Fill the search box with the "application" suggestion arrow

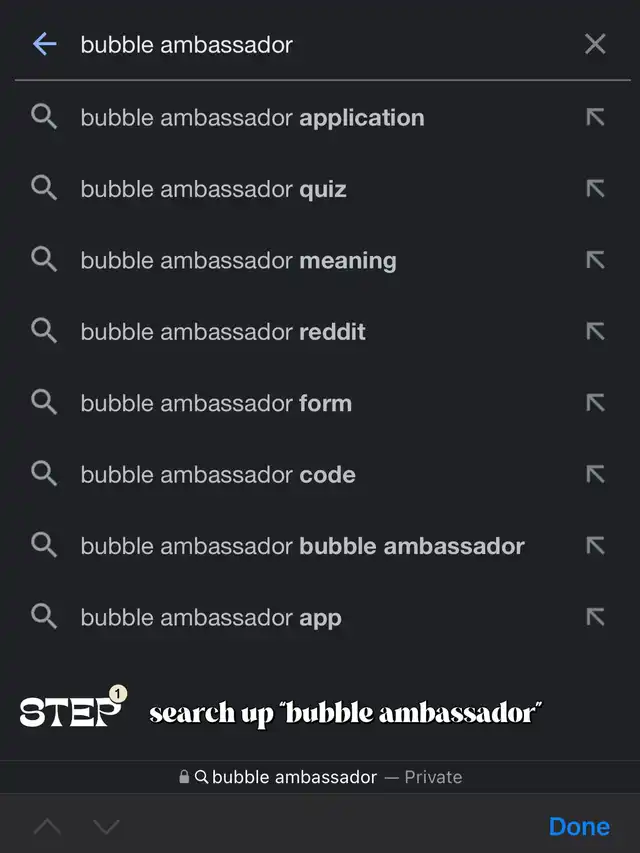click(x=595, y=118)
